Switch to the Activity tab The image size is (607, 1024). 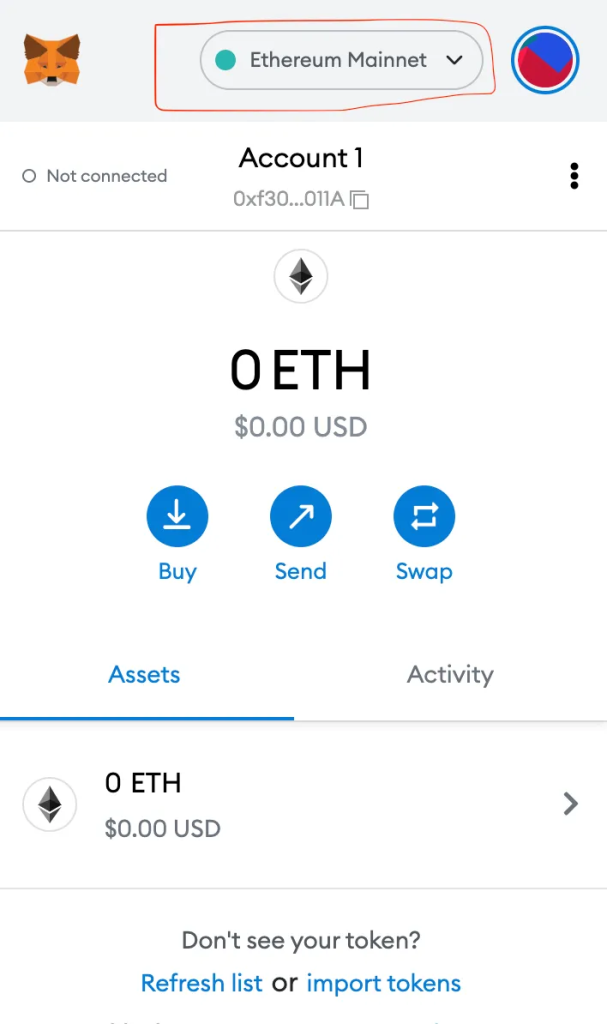coord(450,675)
